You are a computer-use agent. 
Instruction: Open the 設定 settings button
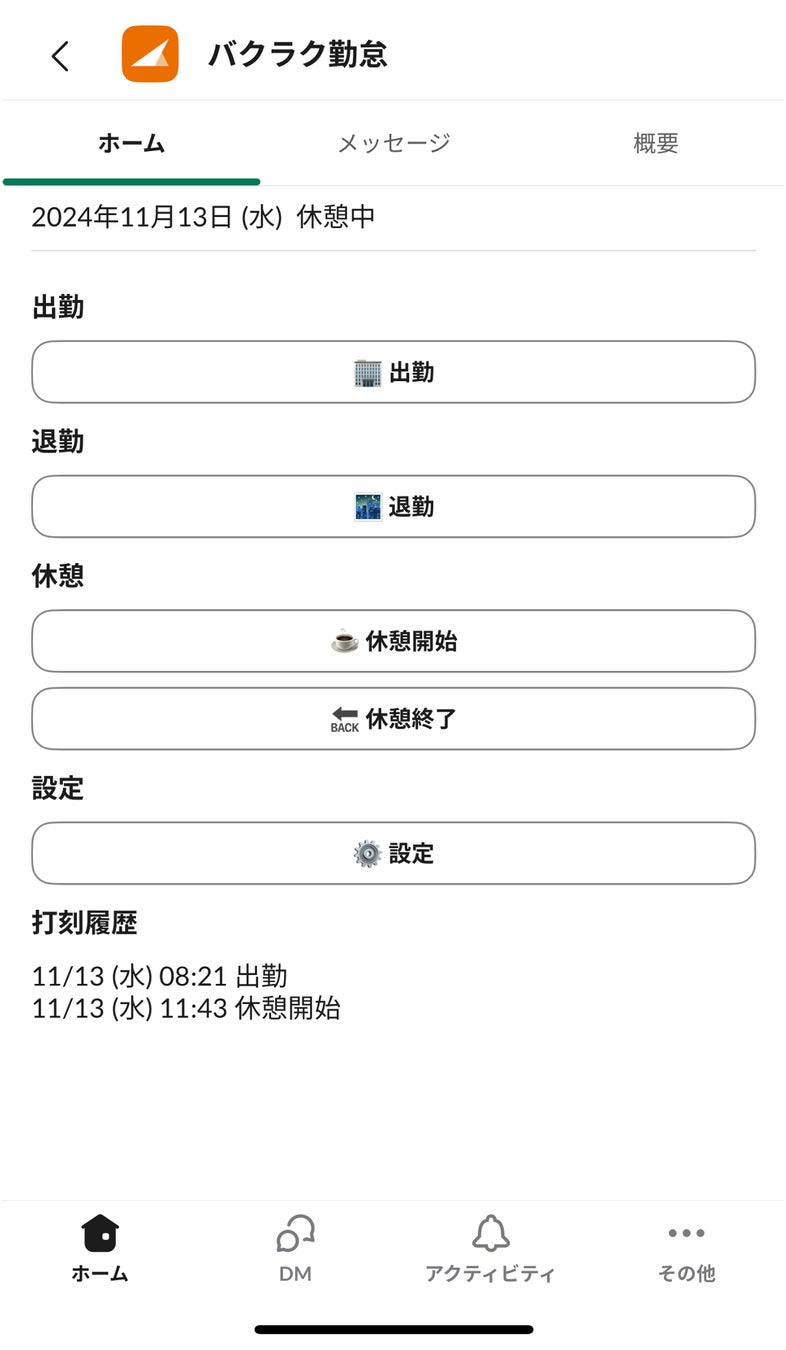point(393,853)
